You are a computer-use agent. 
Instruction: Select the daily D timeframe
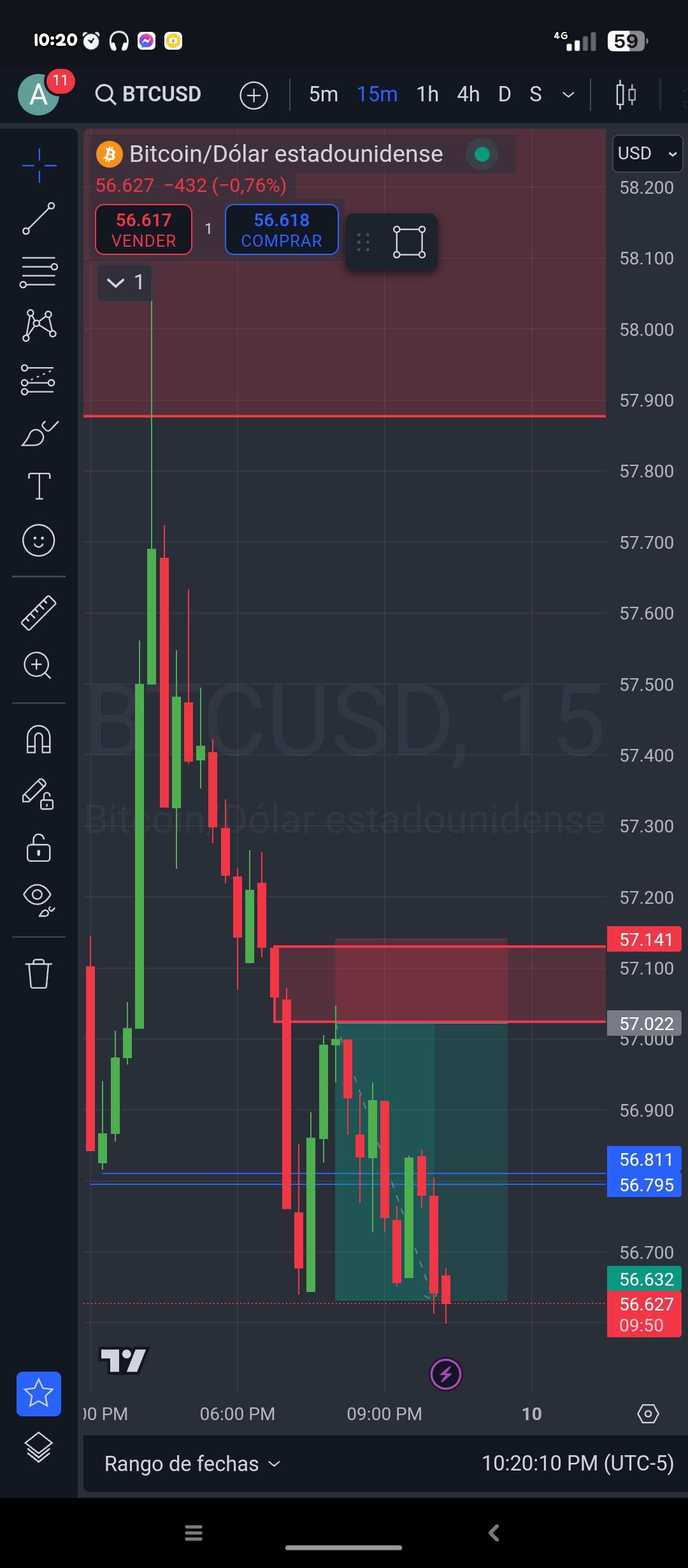(x=505, y=94)
